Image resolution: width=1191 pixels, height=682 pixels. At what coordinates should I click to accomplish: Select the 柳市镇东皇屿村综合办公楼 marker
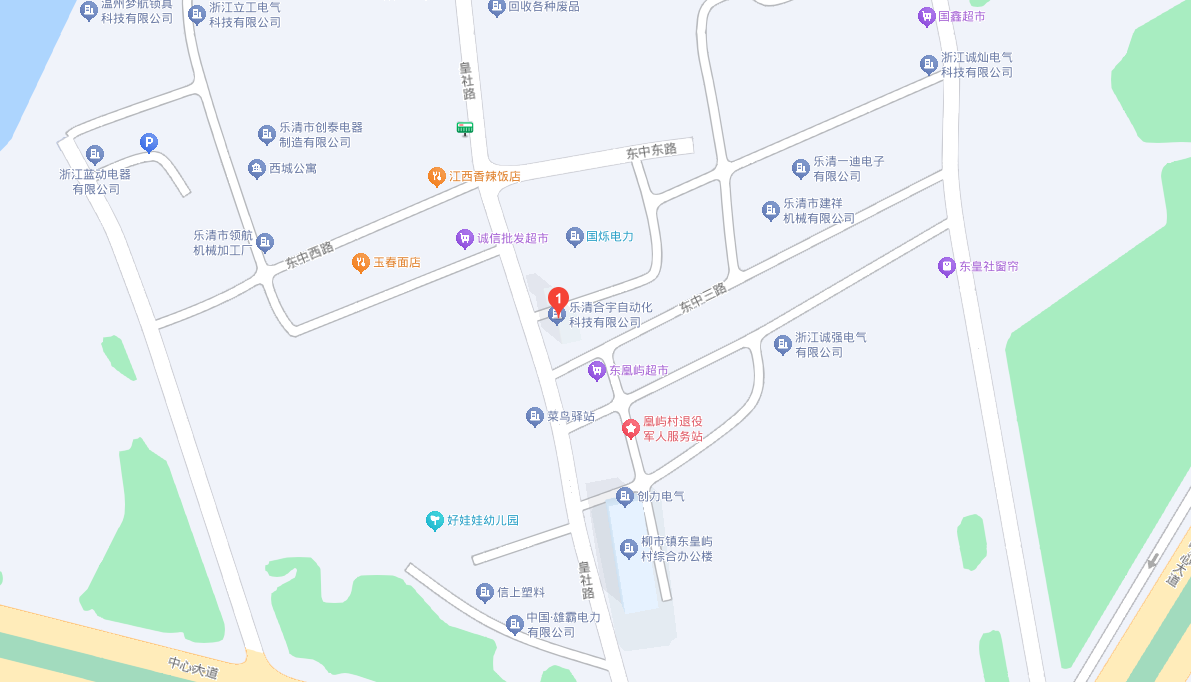[629, 548]
